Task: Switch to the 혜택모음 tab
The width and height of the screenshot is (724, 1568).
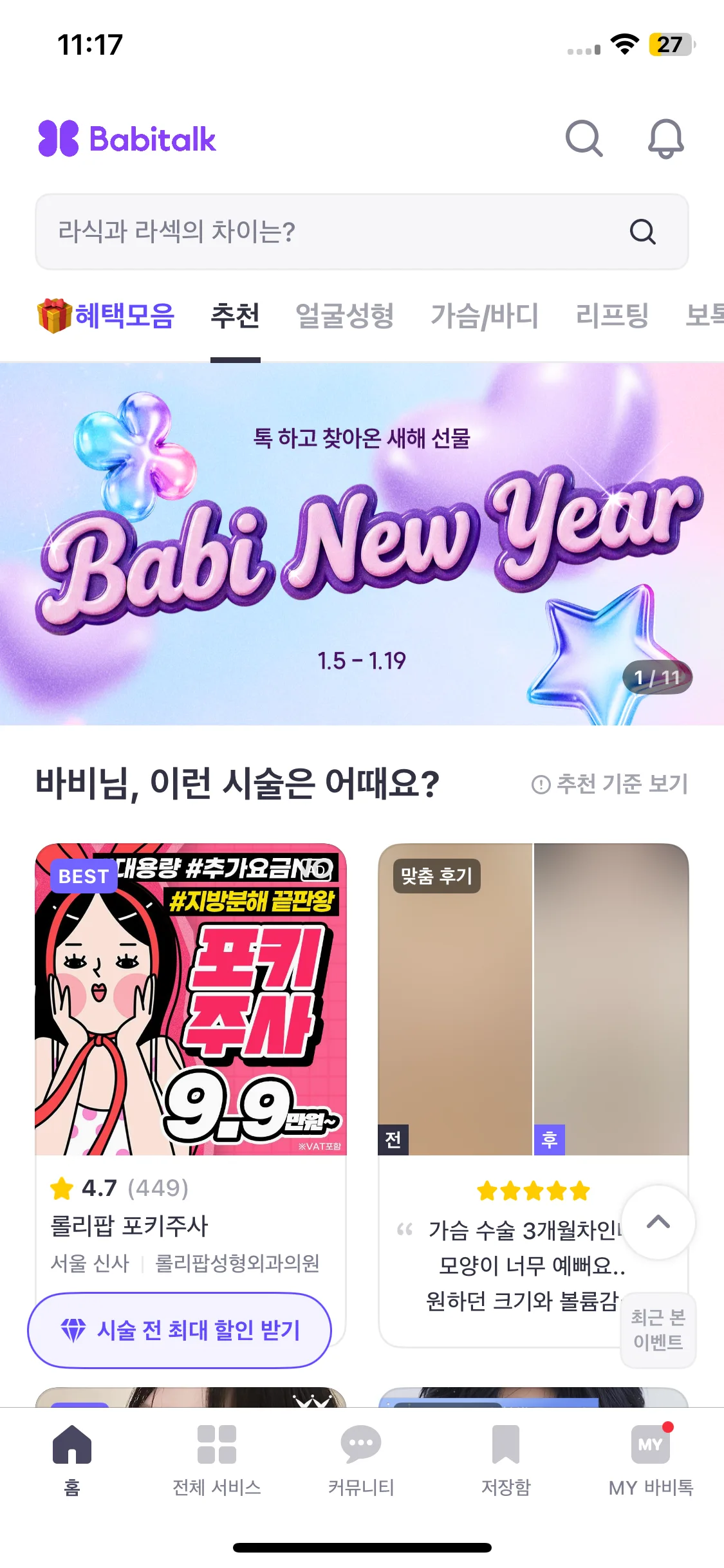Action: tap(106, 316)
